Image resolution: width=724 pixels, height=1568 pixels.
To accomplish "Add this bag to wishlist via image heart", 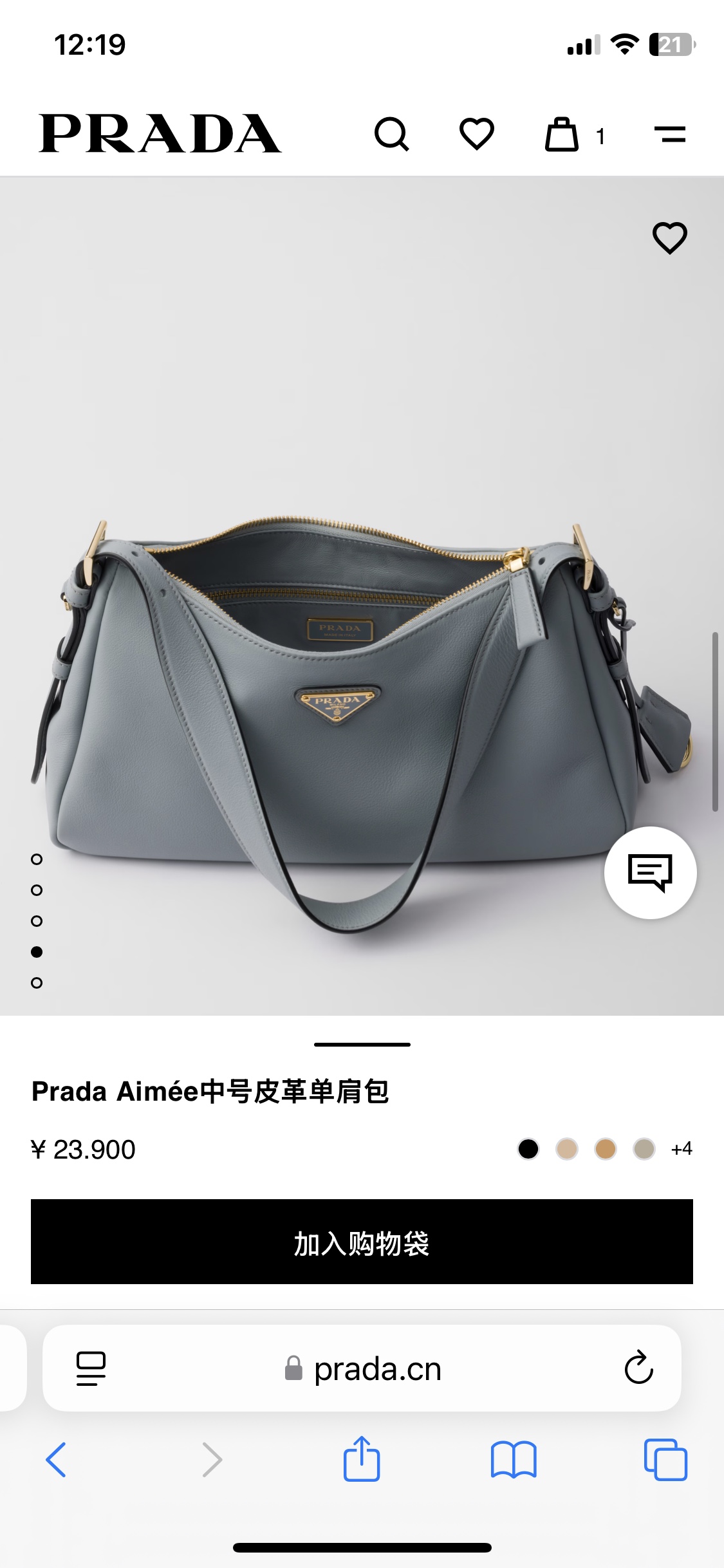I will click(669, 238).
